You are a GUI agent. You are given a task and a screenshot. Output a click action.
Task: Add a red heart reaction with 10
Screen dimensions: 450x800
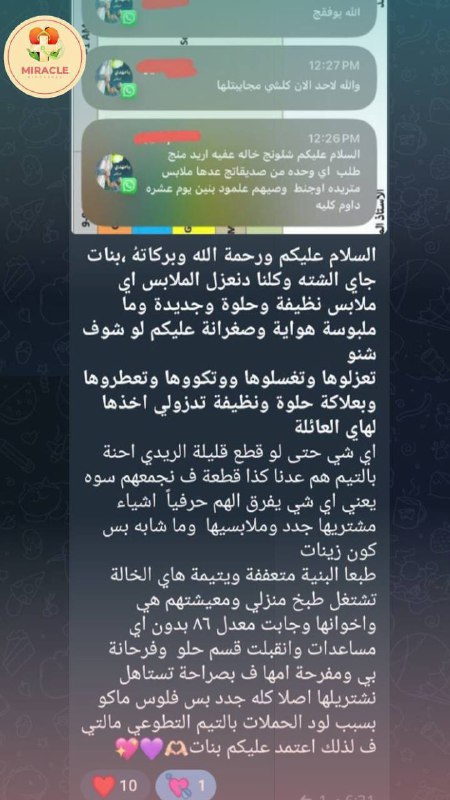(x=115, y=785)
